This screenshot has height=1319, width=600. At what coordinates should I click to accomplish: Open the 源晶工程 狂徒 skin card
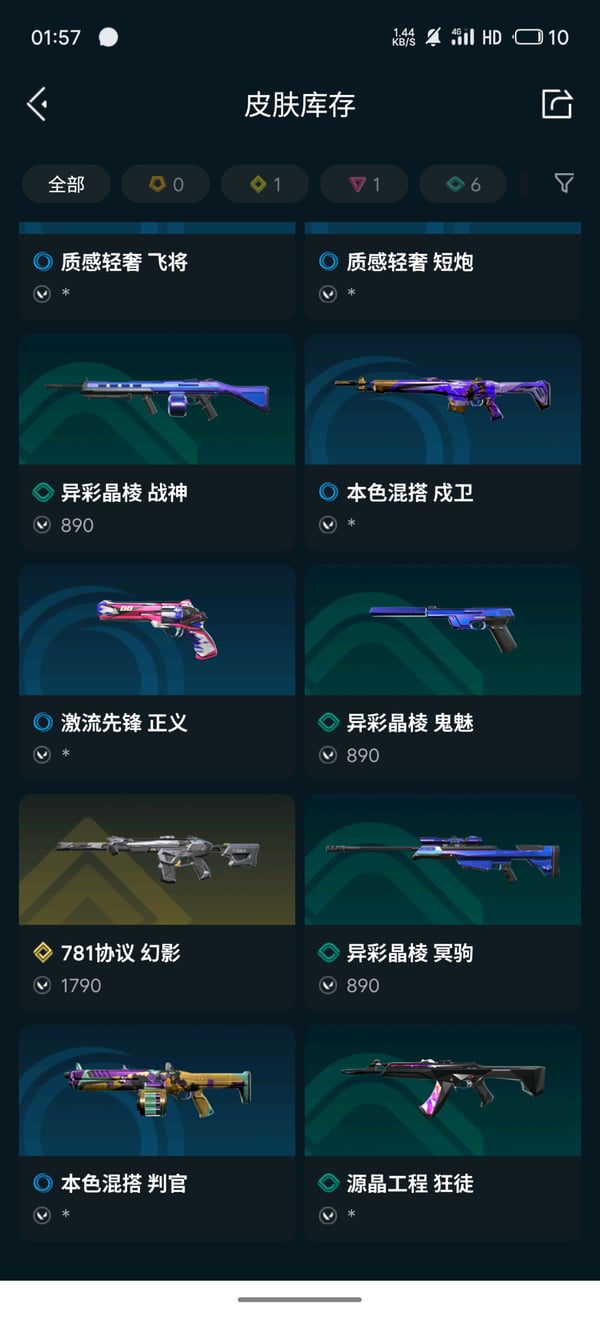point(442,1132)
